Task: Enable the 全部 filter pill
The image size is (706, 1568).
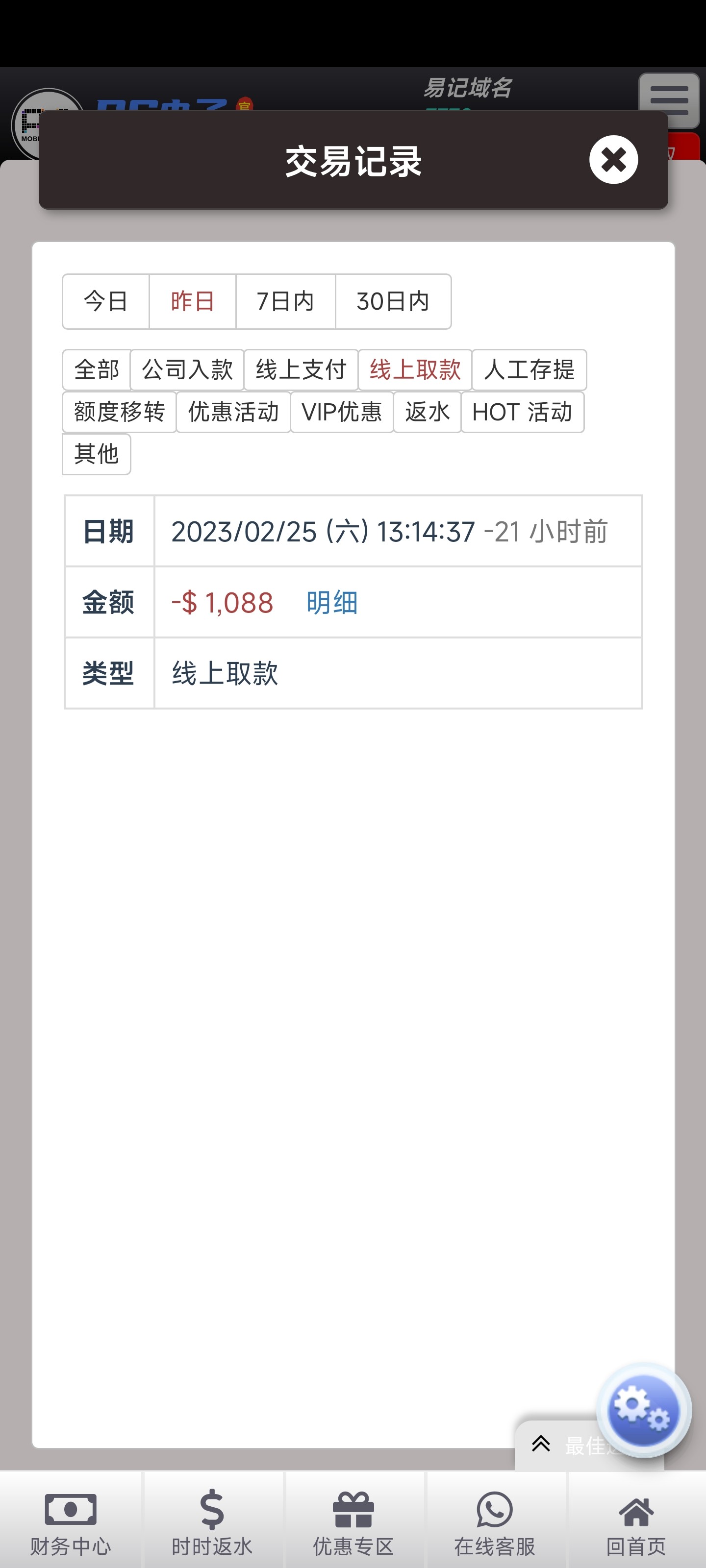Action: click(96, 369)
